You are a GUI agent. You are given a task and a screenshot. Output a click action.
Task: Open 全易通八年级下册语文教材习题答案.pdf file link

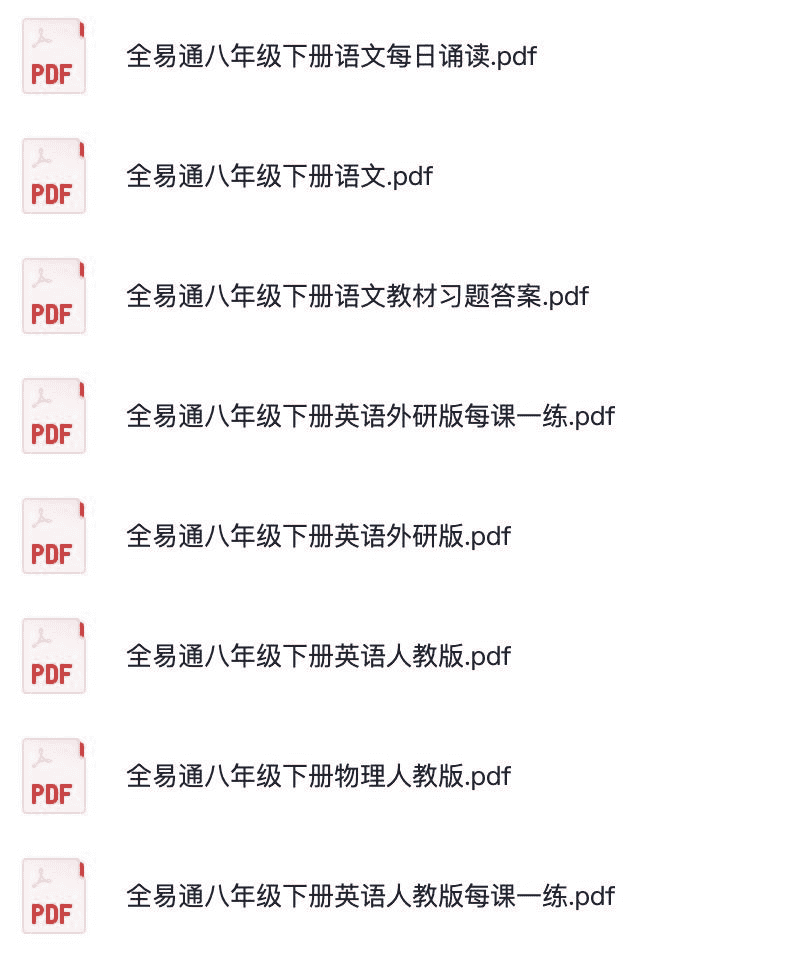(358, 297)
